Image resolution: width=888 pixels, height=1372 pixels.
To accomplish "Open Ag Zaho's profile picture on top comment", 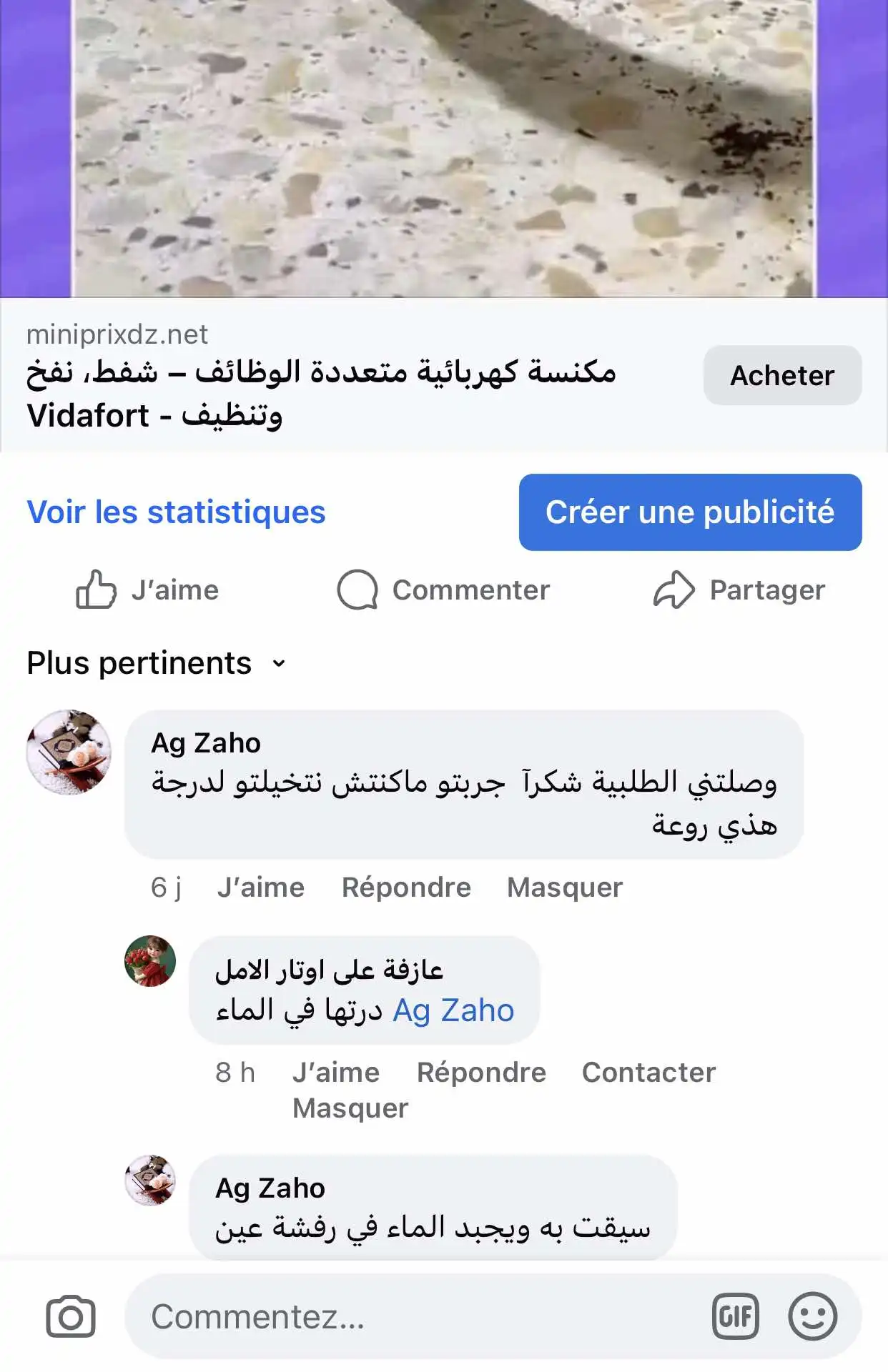I will pos(69,752).
